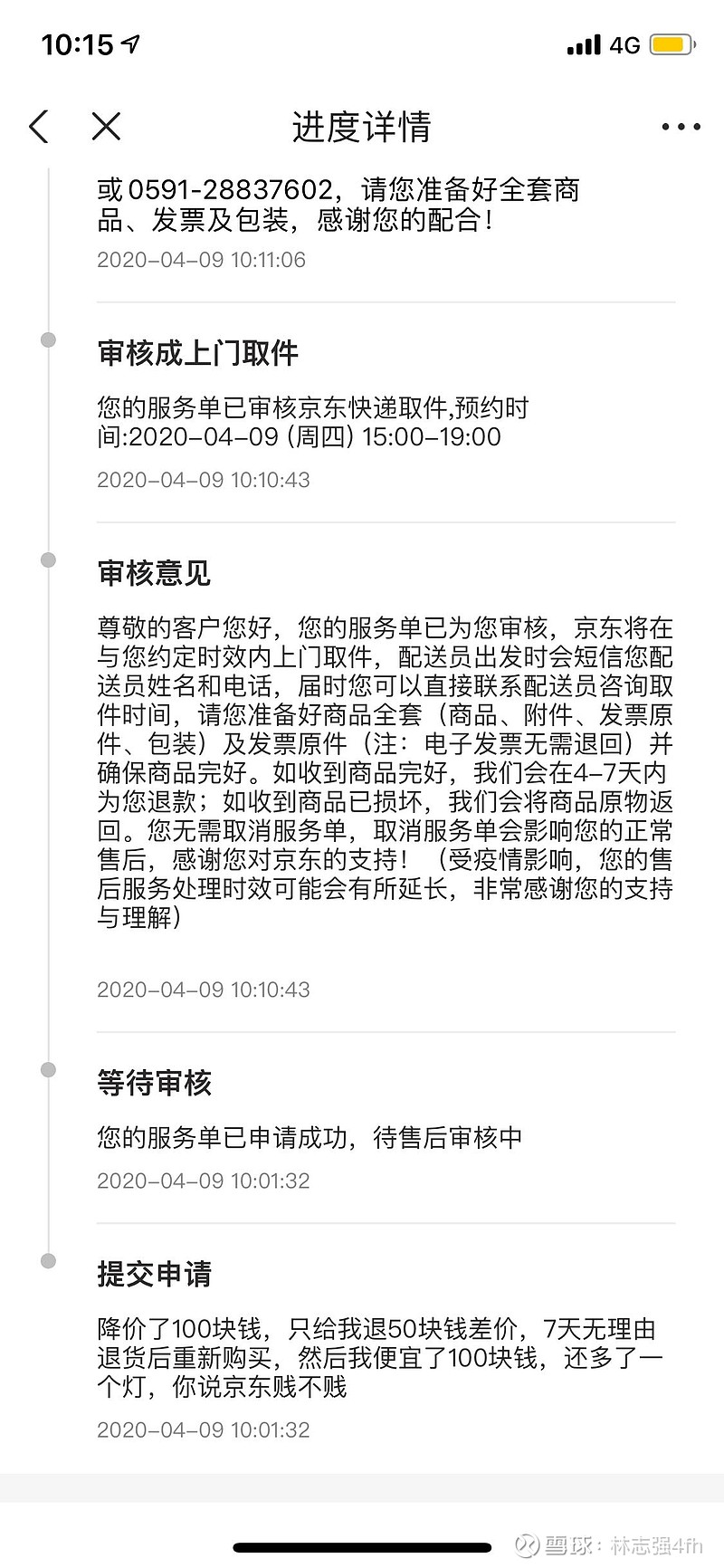Tap the cellular signal bars
Screen dimensions: 724x1568
tap(585, 43)
